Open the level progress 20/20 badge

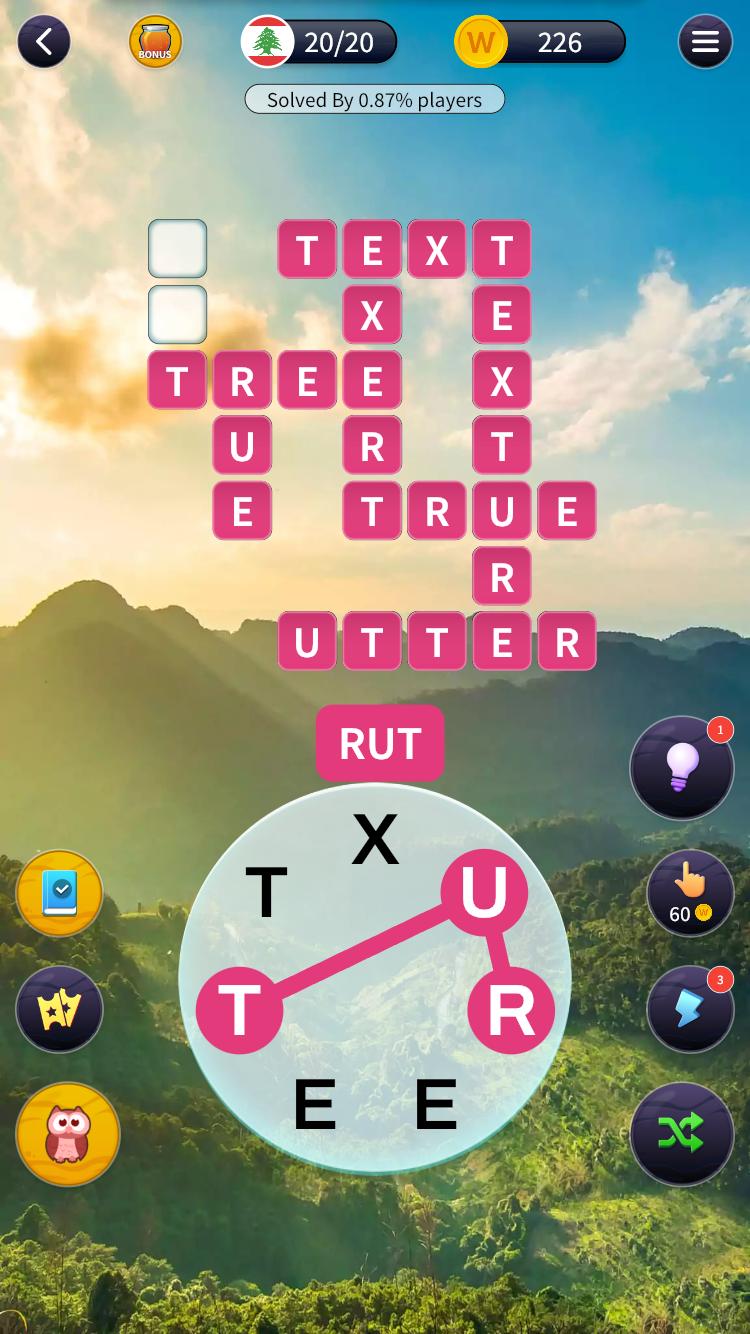320,42
